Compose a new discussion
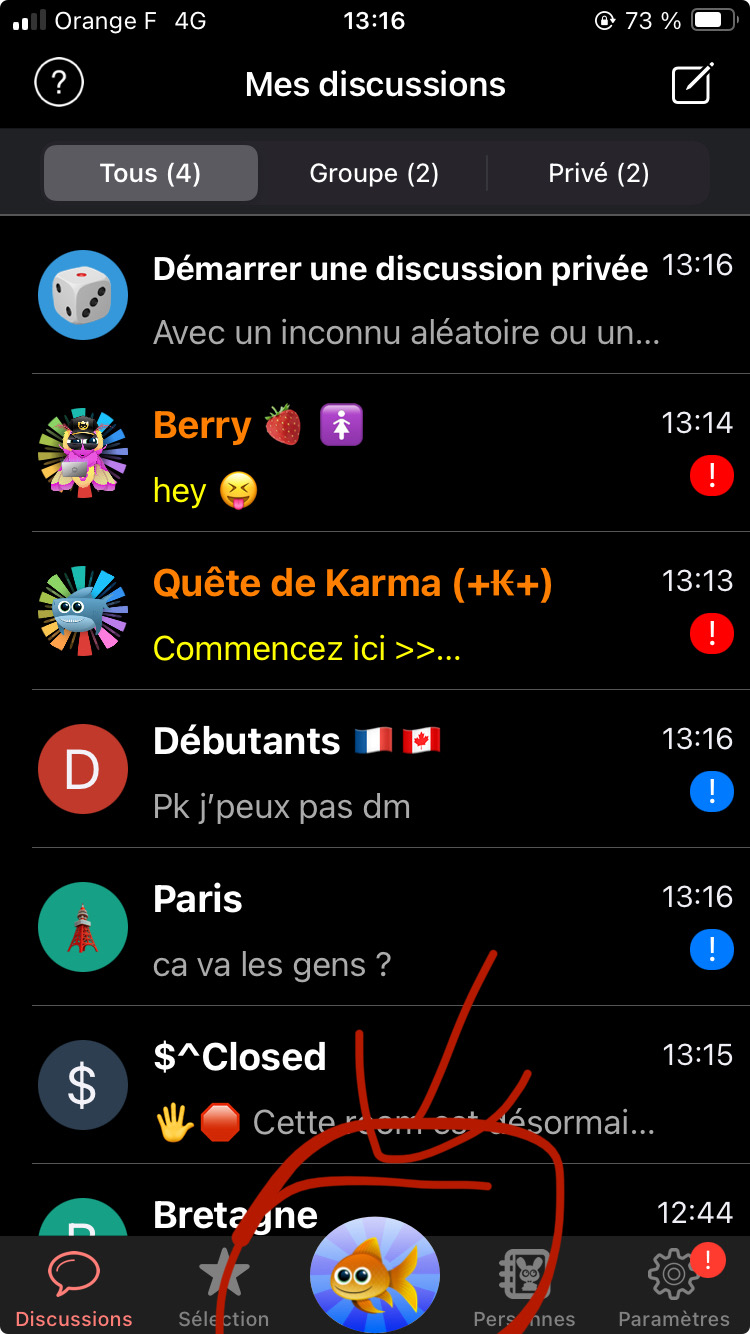Image resolution: width=750 pixels, height=1334 pixels. click(692, 83)
